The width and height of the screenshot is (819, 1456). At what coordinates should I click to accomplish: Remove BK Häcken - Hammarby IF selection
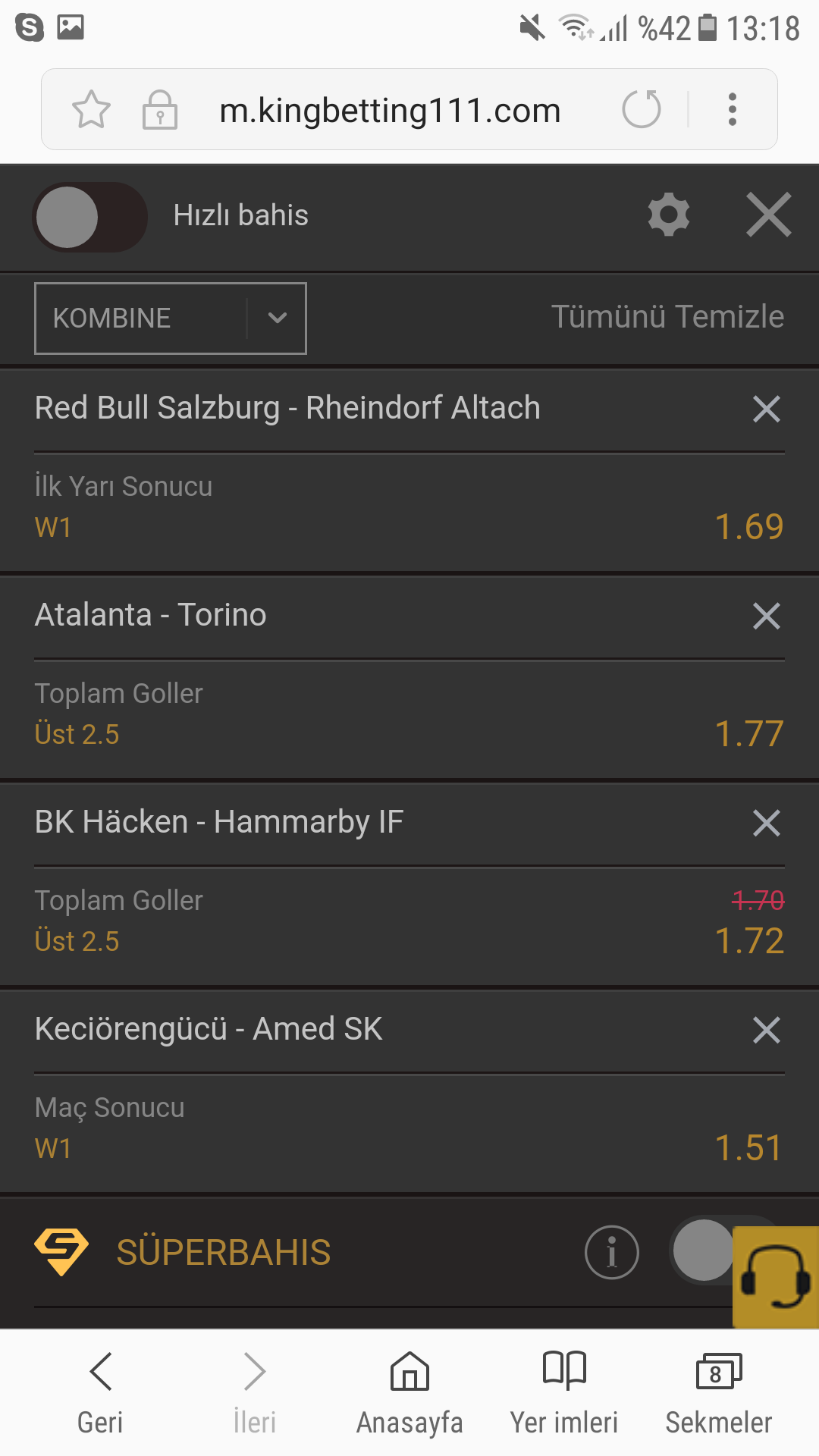click(766, 823)
